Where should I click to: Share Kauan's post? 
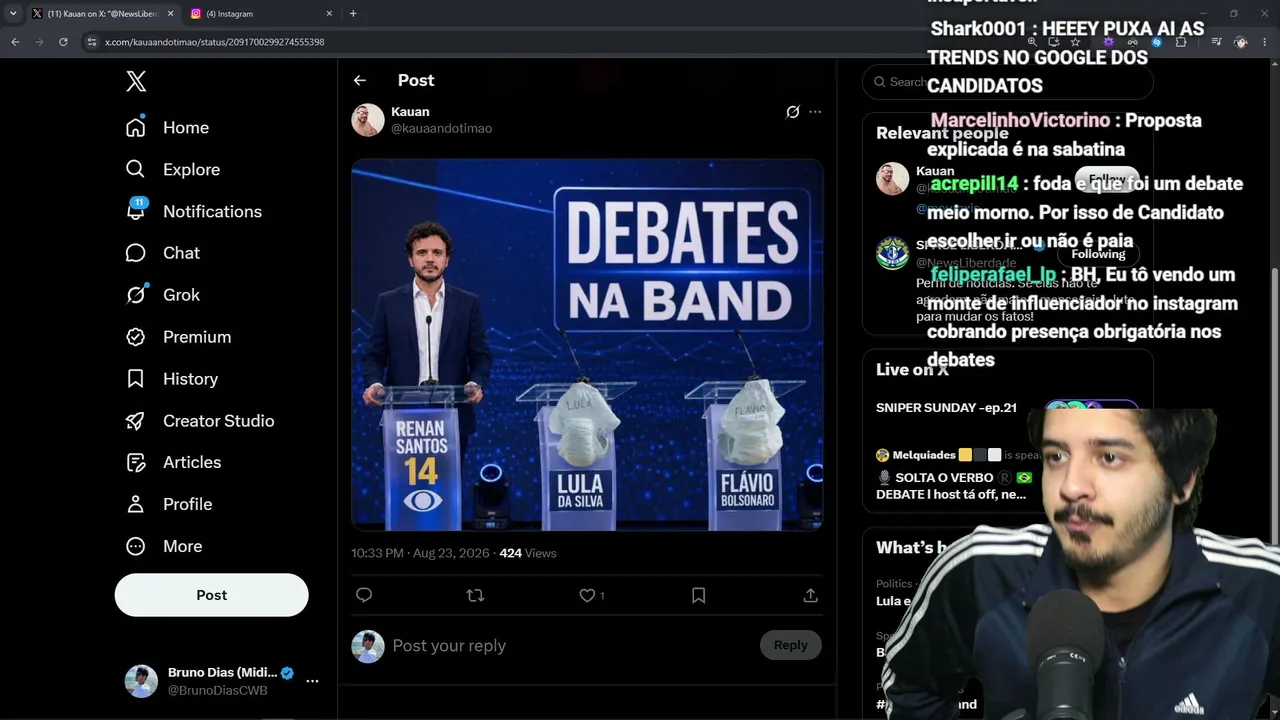(x=810, y=595)
